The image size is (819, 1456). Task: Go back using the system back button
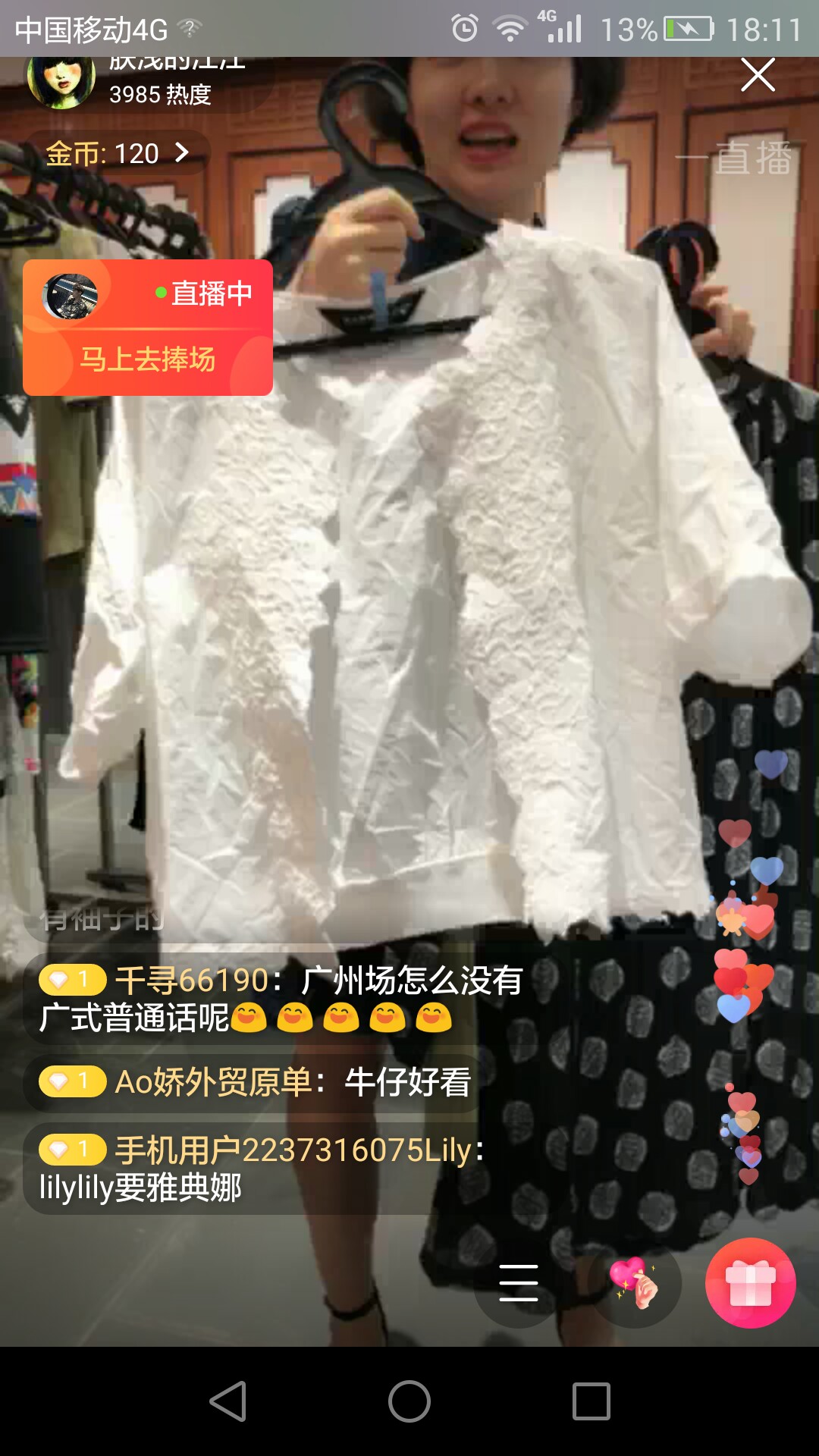[x=227, y=1401]
